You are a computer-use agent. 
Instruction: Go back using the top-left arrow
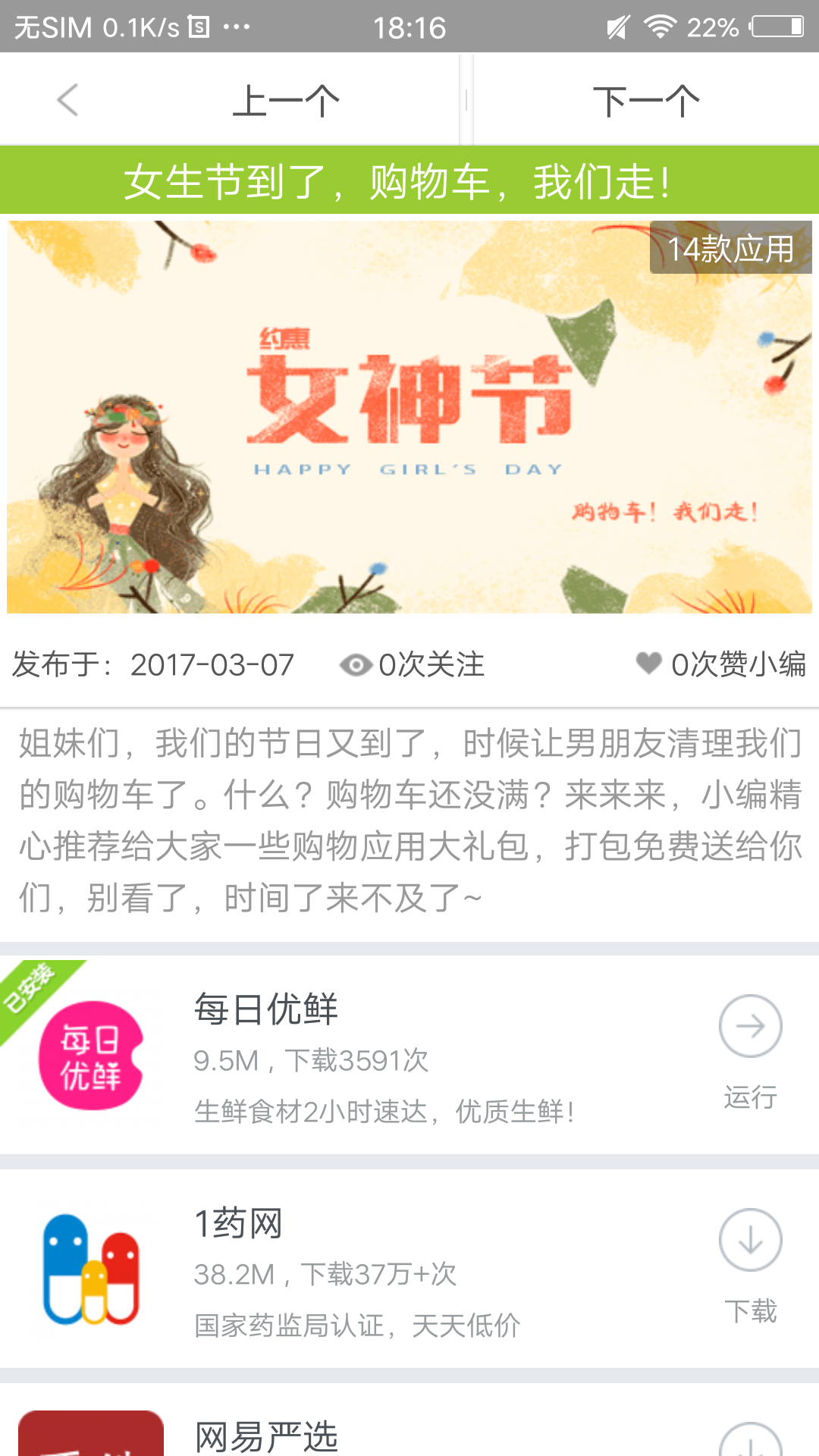coord(68,100)
